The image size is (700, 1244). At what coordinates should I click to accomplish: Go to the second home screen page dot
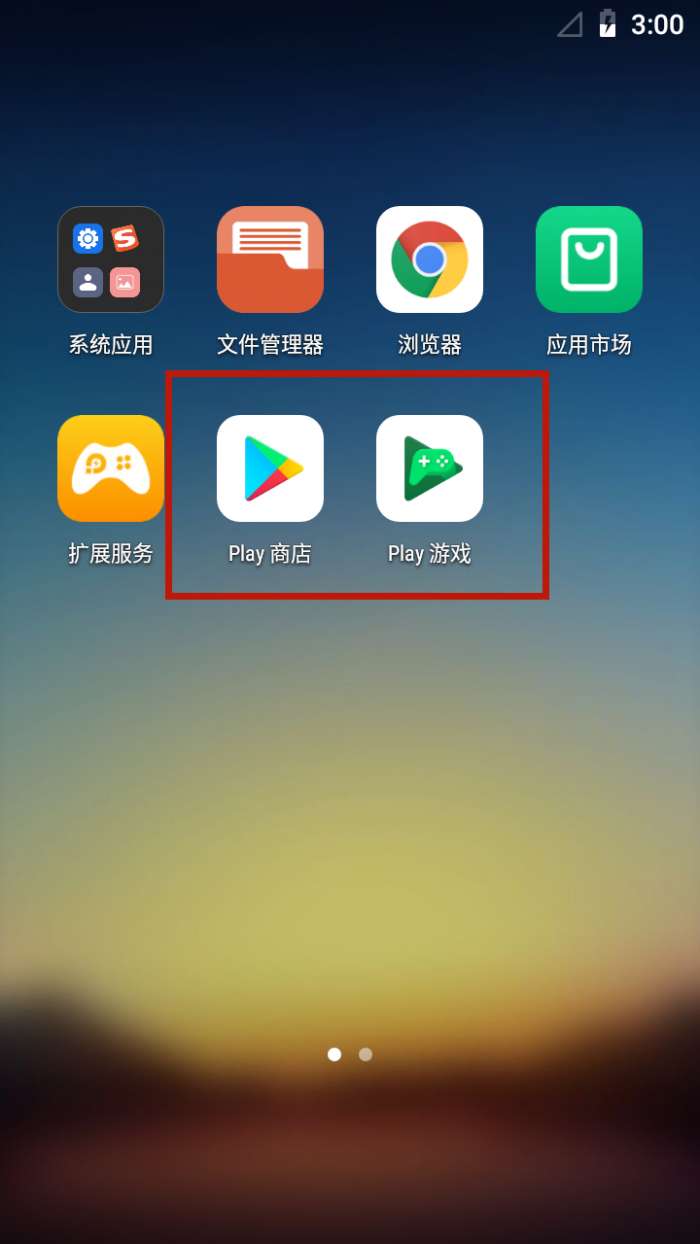coord(366,1054)
